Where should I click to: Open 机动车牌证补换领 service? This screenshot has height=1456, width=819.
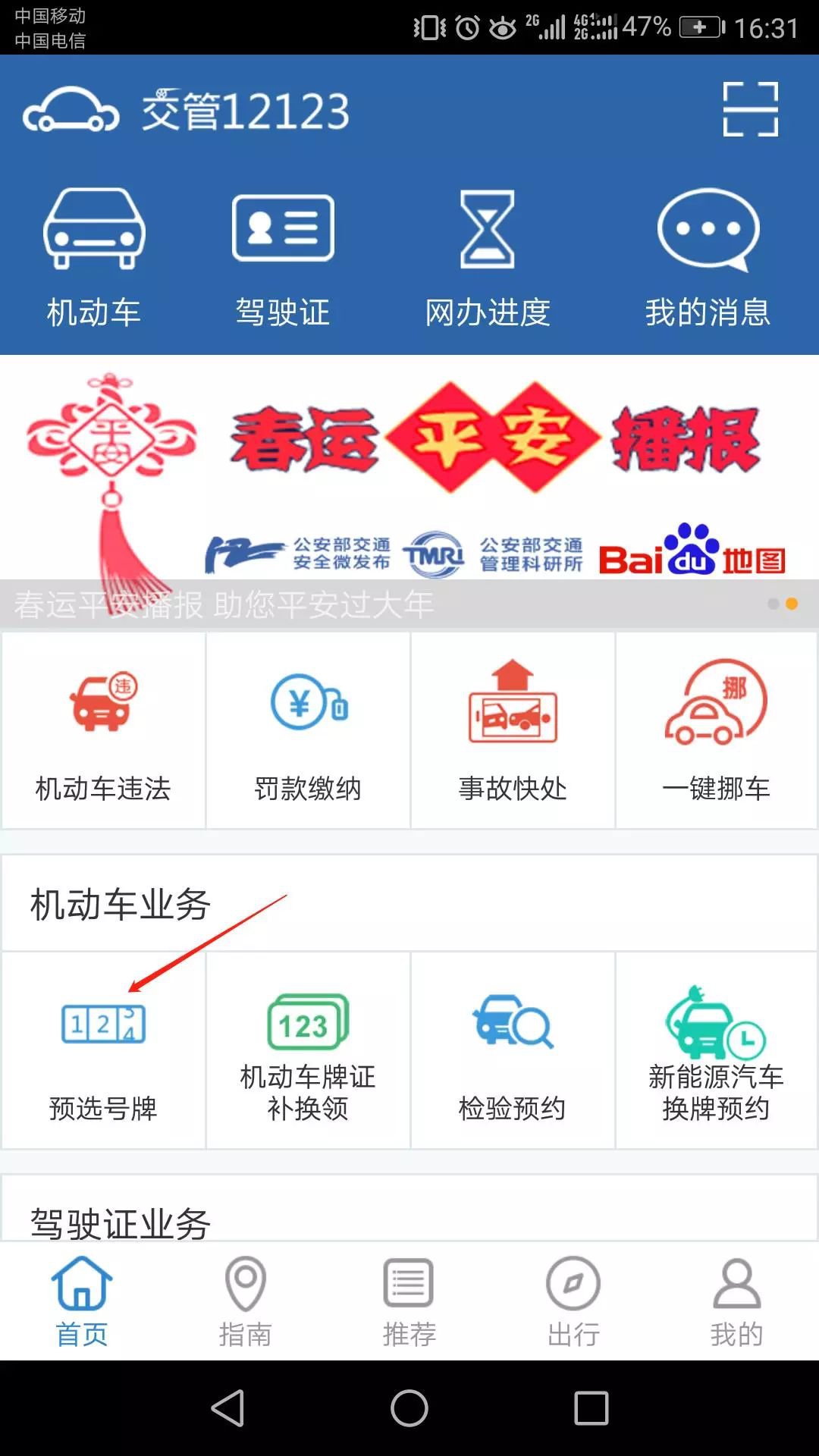(x=308, y=1052)
